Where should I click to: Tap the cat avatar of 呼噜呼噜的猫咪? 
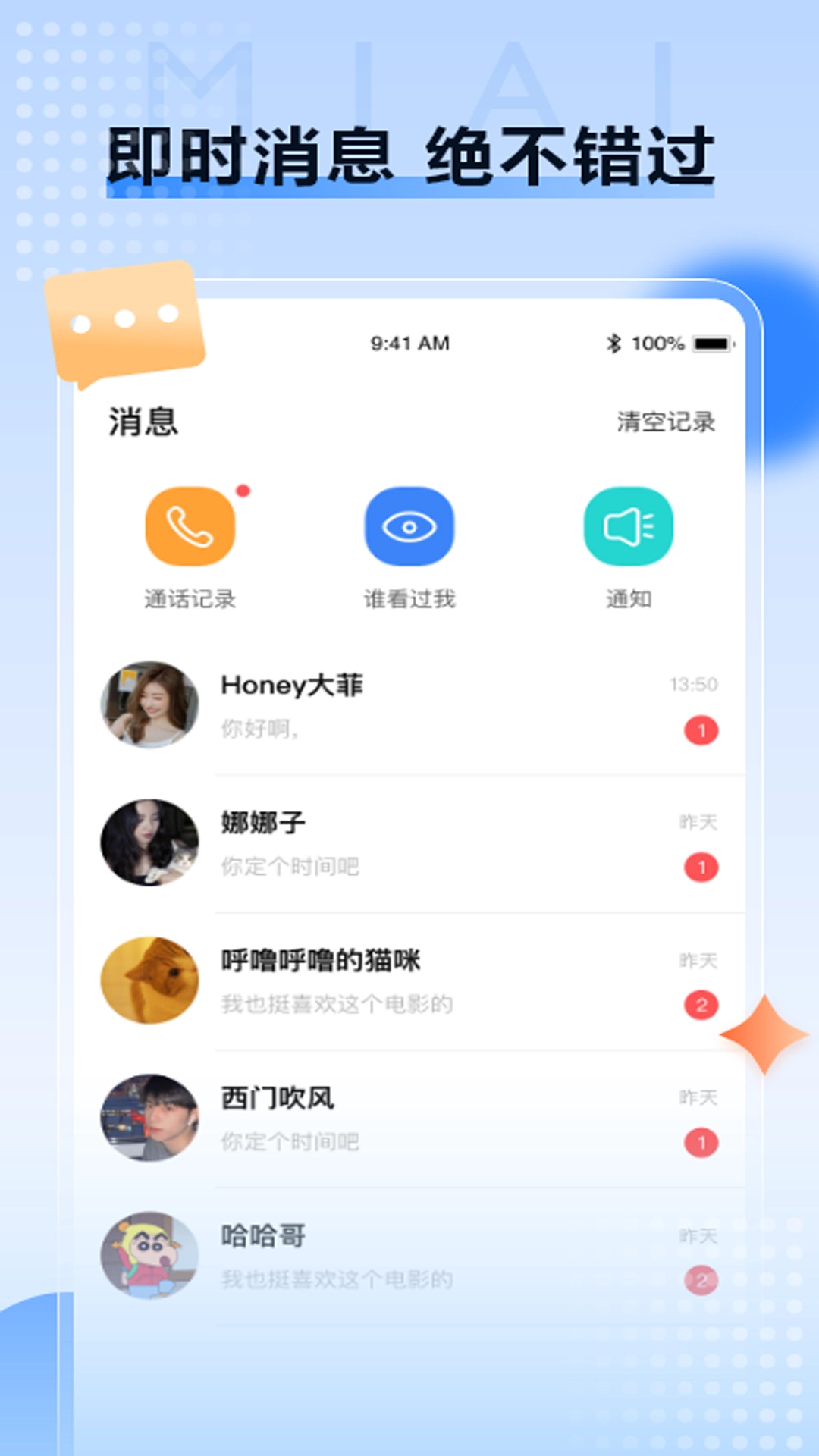(149, 980)
